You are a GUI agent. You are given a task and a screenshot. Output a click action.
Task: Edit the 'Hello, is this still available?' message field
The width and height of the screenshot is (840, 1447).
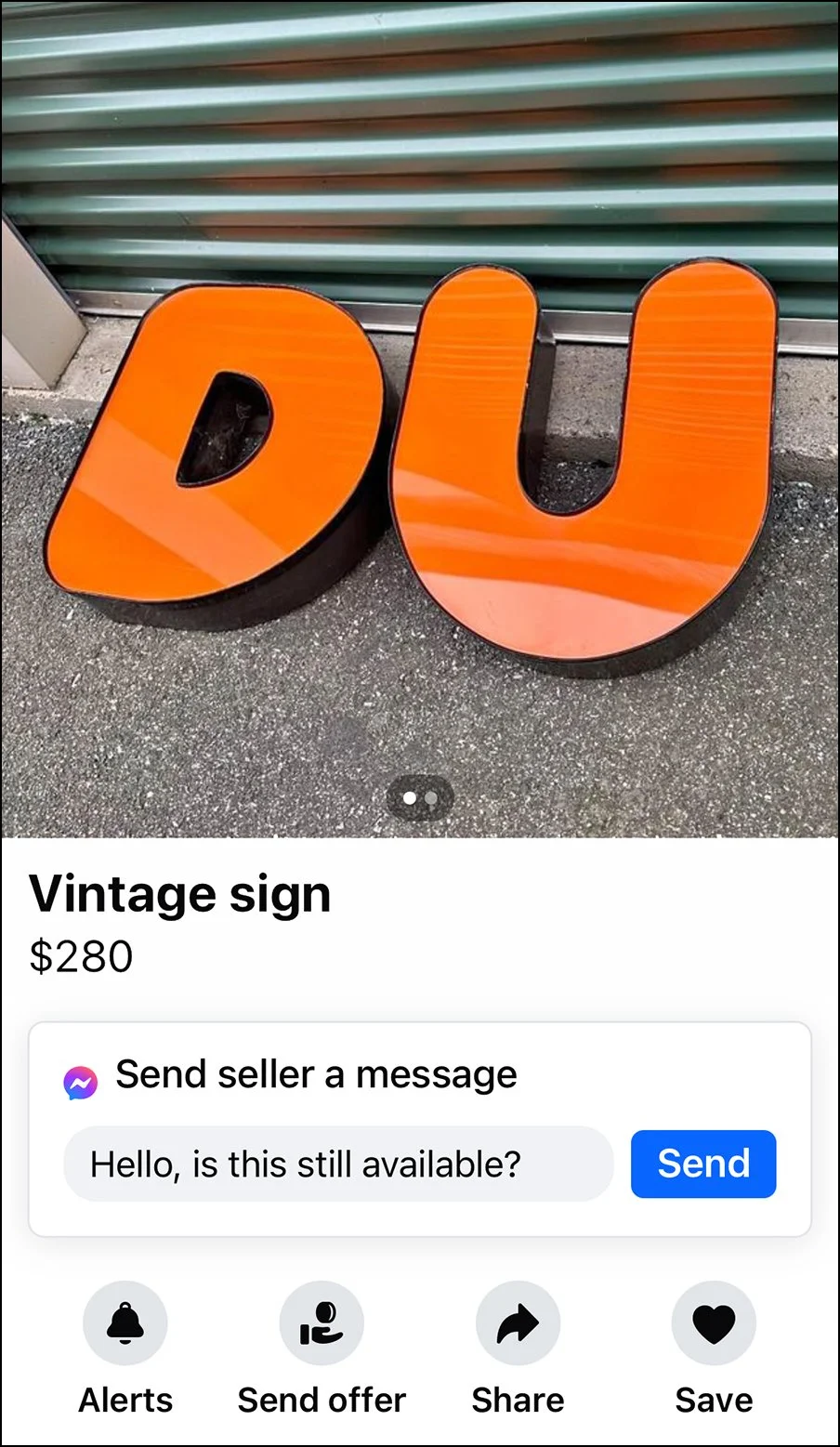pos(338,1164)
